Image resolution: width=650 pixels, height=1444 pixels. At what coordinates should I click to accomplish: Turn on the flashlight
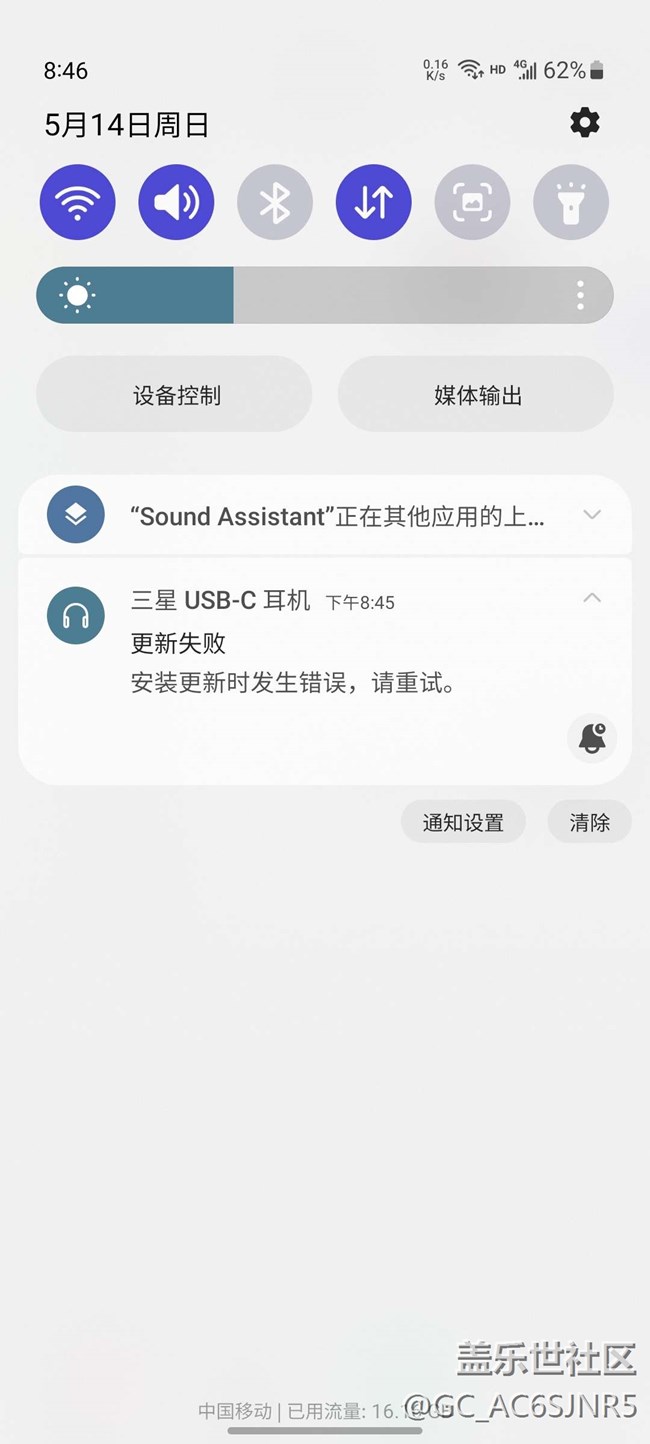click(x=571, y=202)
